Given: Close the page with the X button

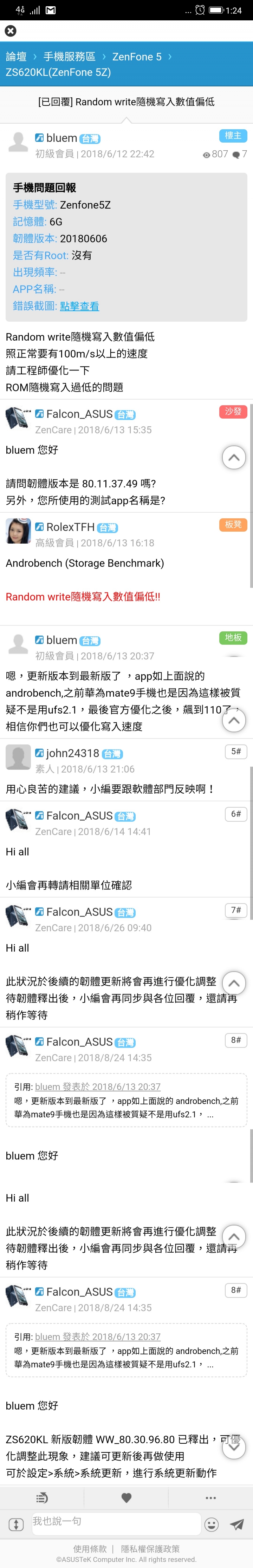Looking at the screenshot, I should pyautogui.click(x=10, y=31).
